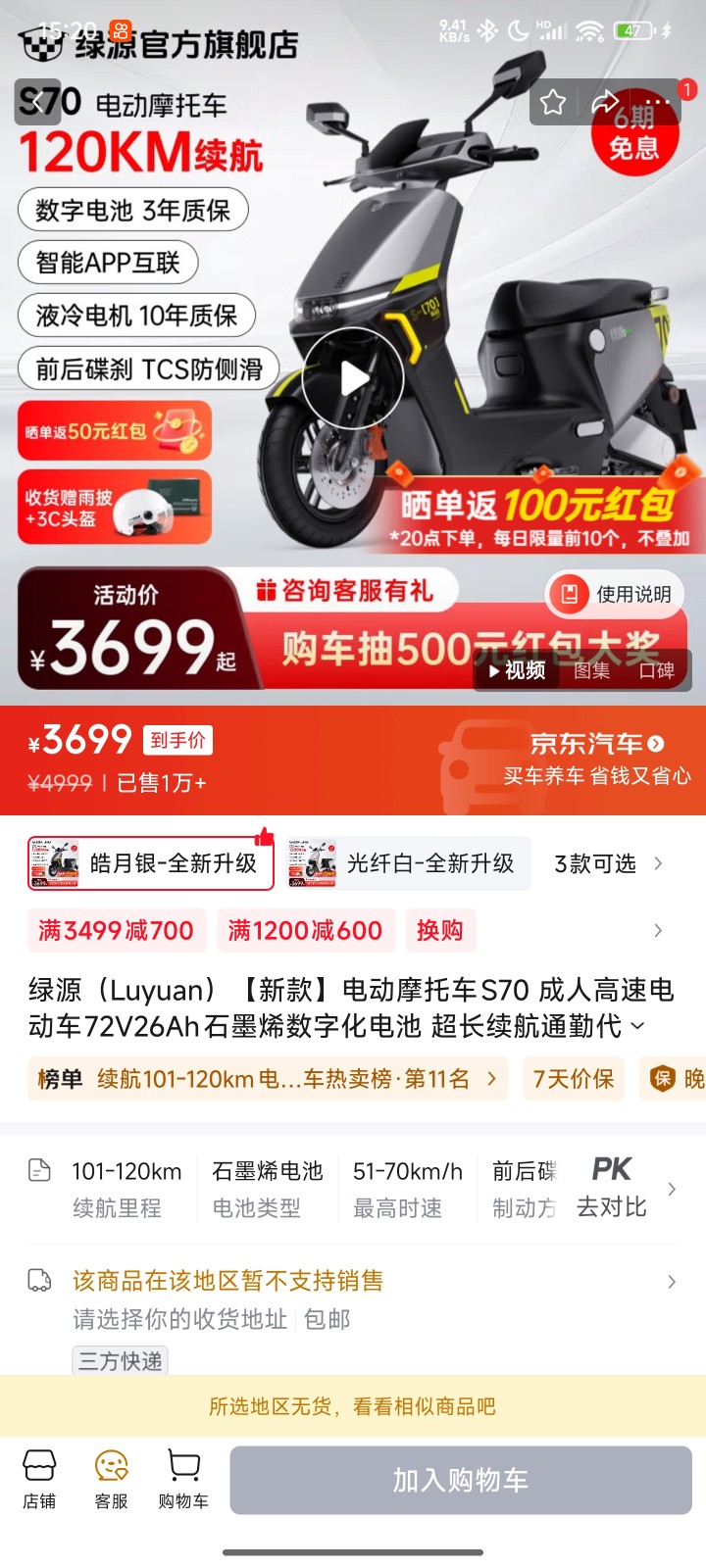Go back using the top-left arrow
Image resolution: width=706 pixels, height=1568 pixels.
click(37, 102)
